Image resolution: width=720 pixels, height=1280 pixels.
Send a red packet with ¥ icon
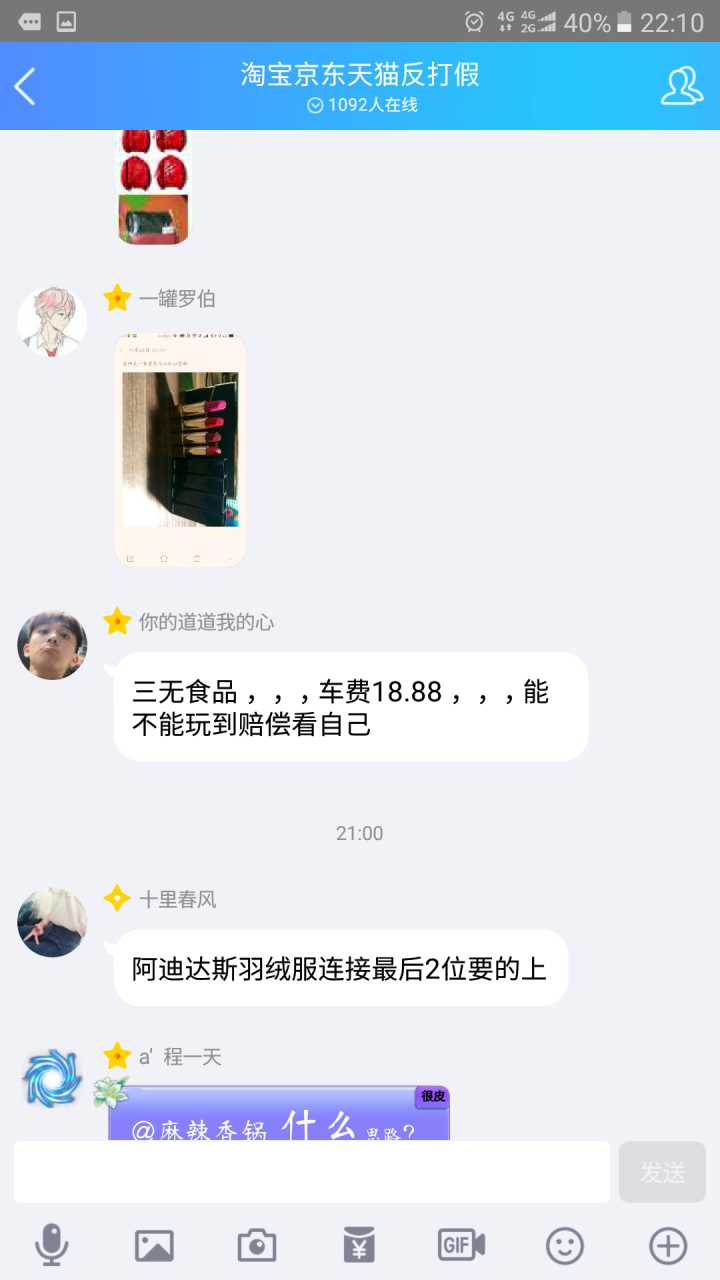tap(359, 1245)
